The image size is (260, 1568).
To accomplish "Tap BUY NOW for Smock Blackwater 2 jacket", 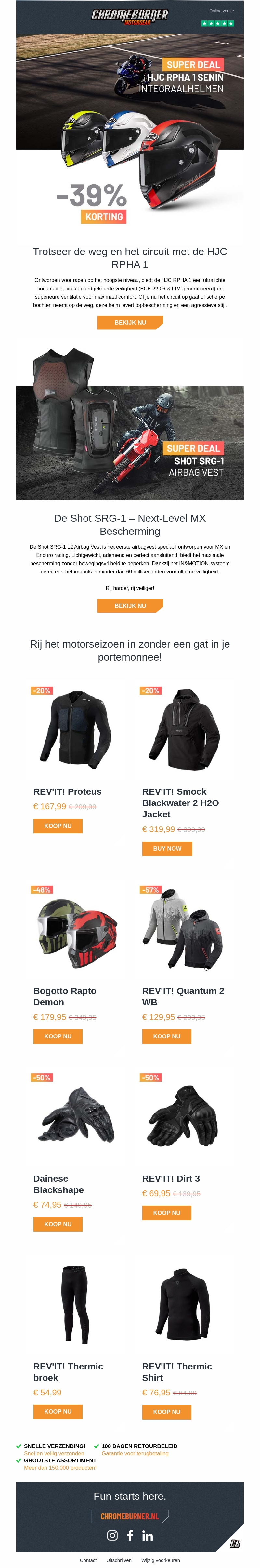I will coord(167,849).
